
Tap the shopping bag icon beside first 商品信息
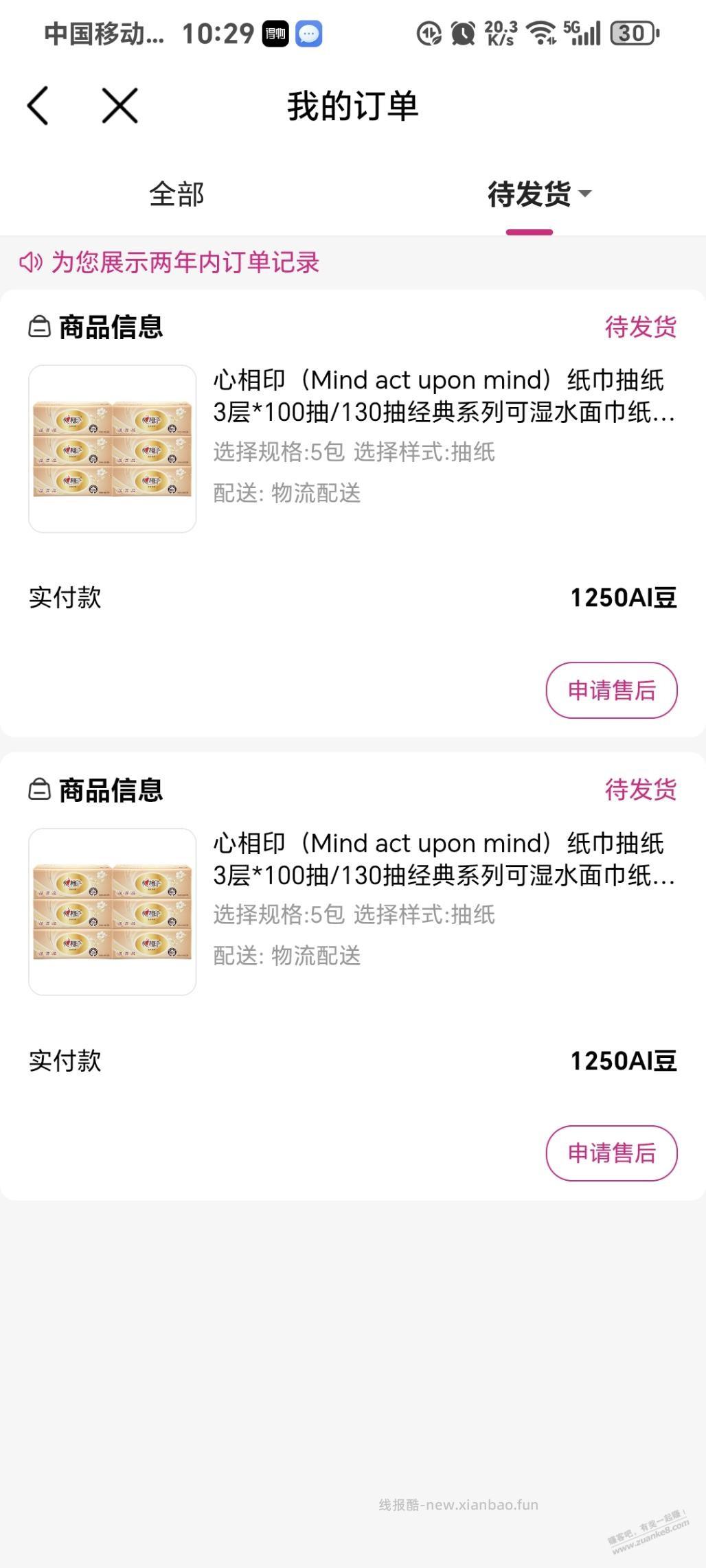pyautogui.click(x=39, y=327)
